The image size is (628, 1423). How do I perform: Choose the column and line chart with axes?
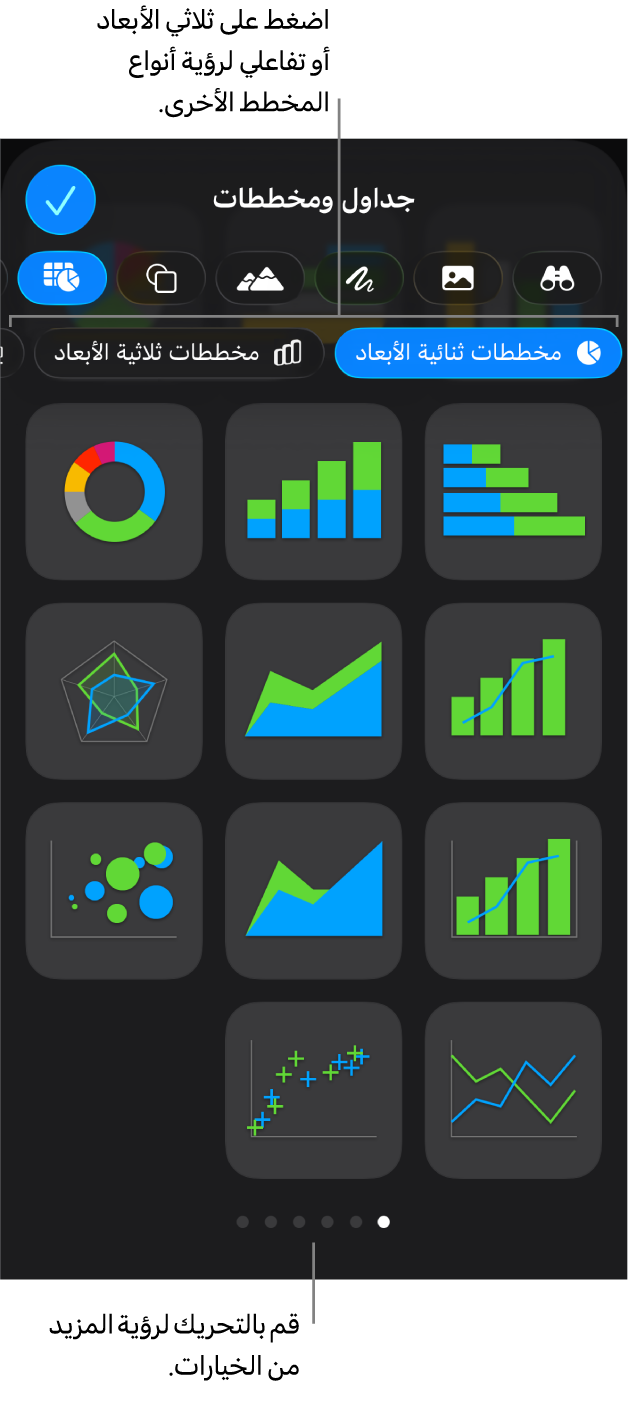tap(513, 890)
